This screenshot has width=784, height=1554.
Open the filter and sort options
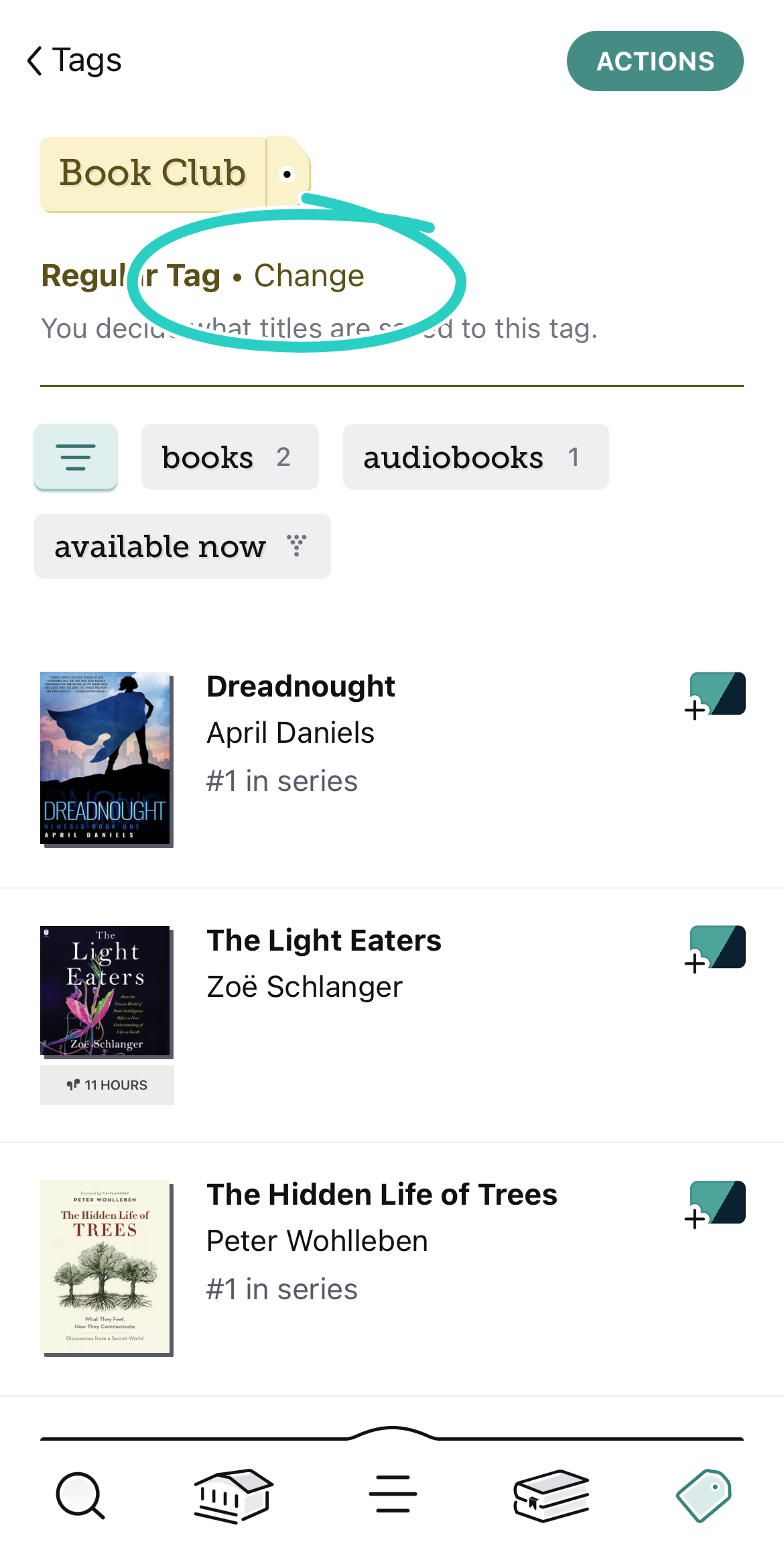[x=76, y=457]
